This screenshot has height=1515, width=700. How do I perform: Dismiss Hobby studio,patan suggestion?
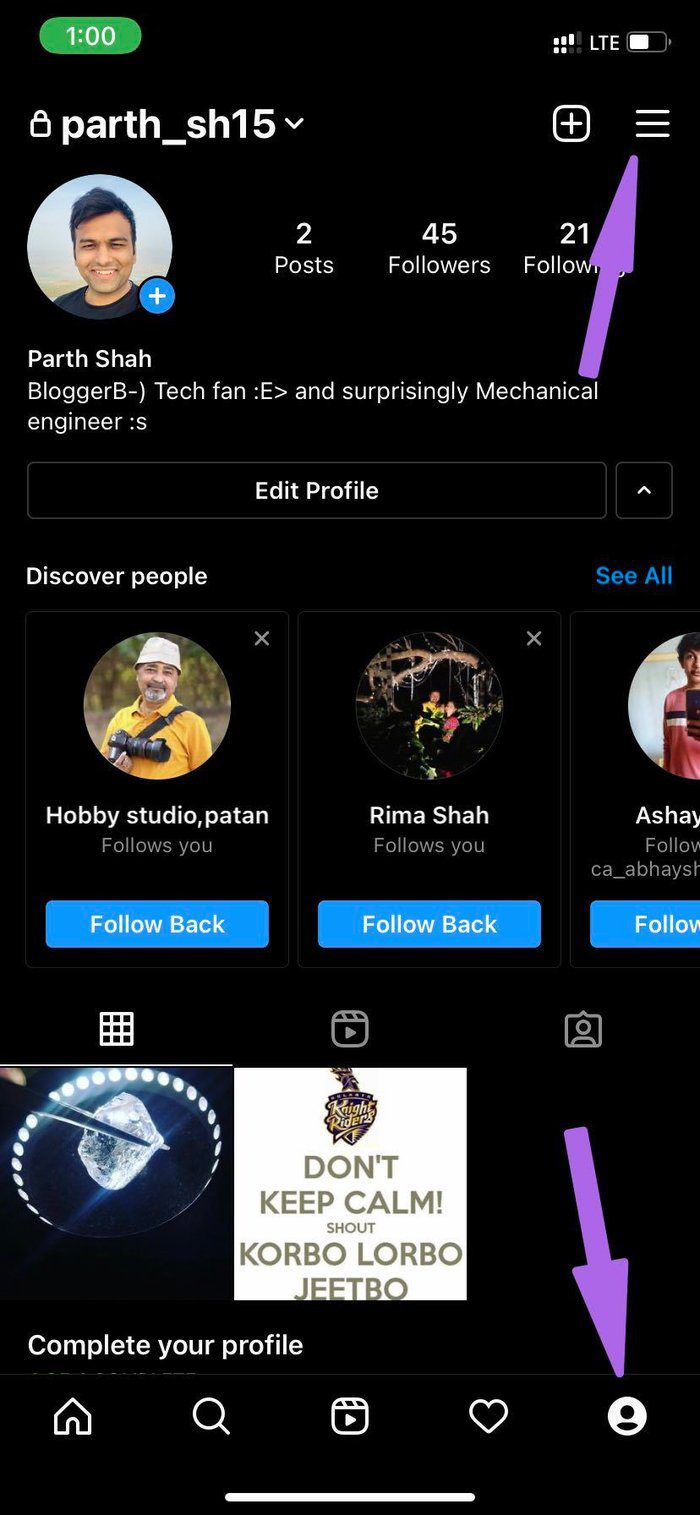[262, 638]
